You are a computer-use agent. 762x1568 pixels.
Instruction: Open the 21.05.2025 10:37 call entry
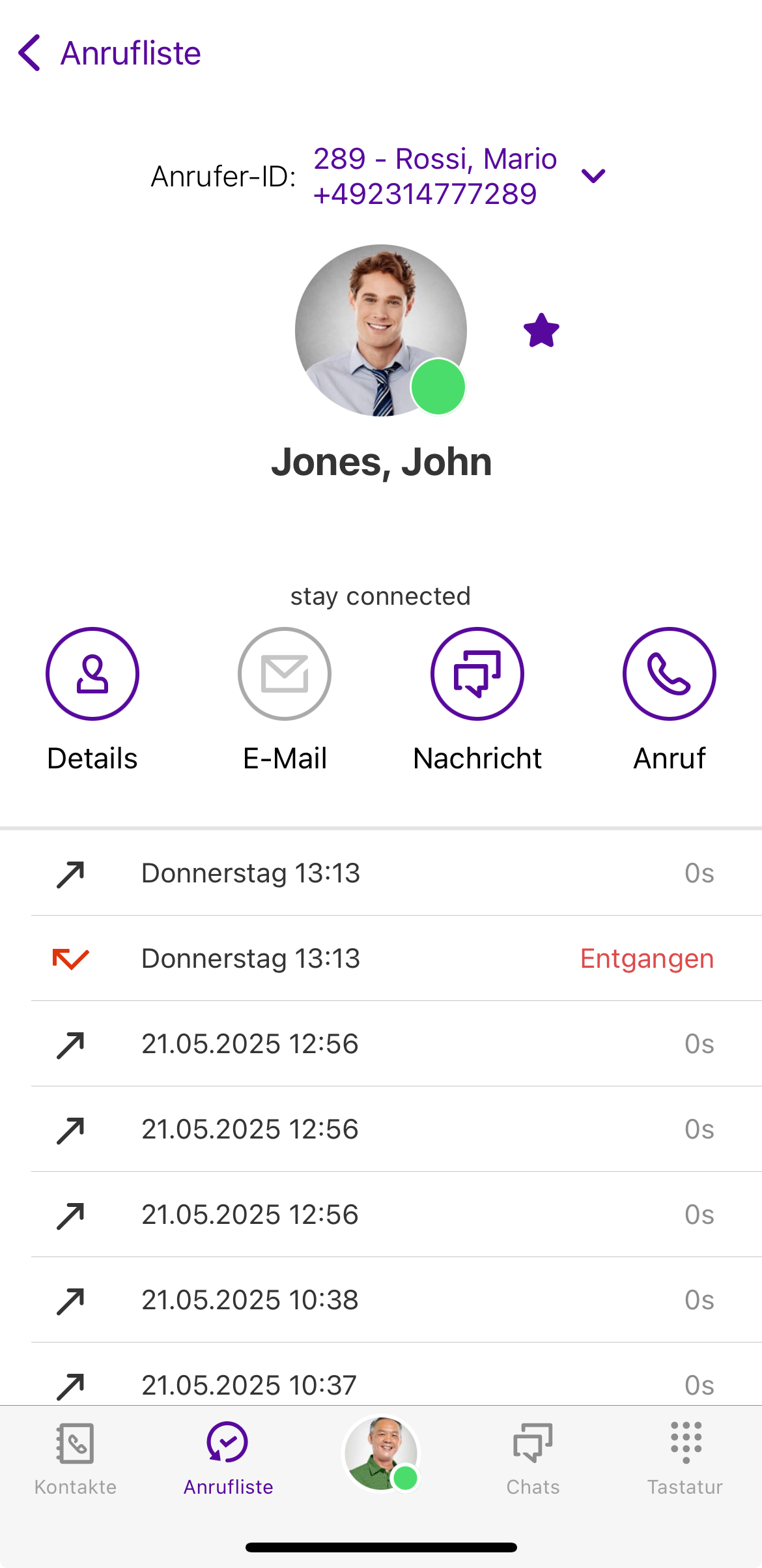(x=396, y=1384)
